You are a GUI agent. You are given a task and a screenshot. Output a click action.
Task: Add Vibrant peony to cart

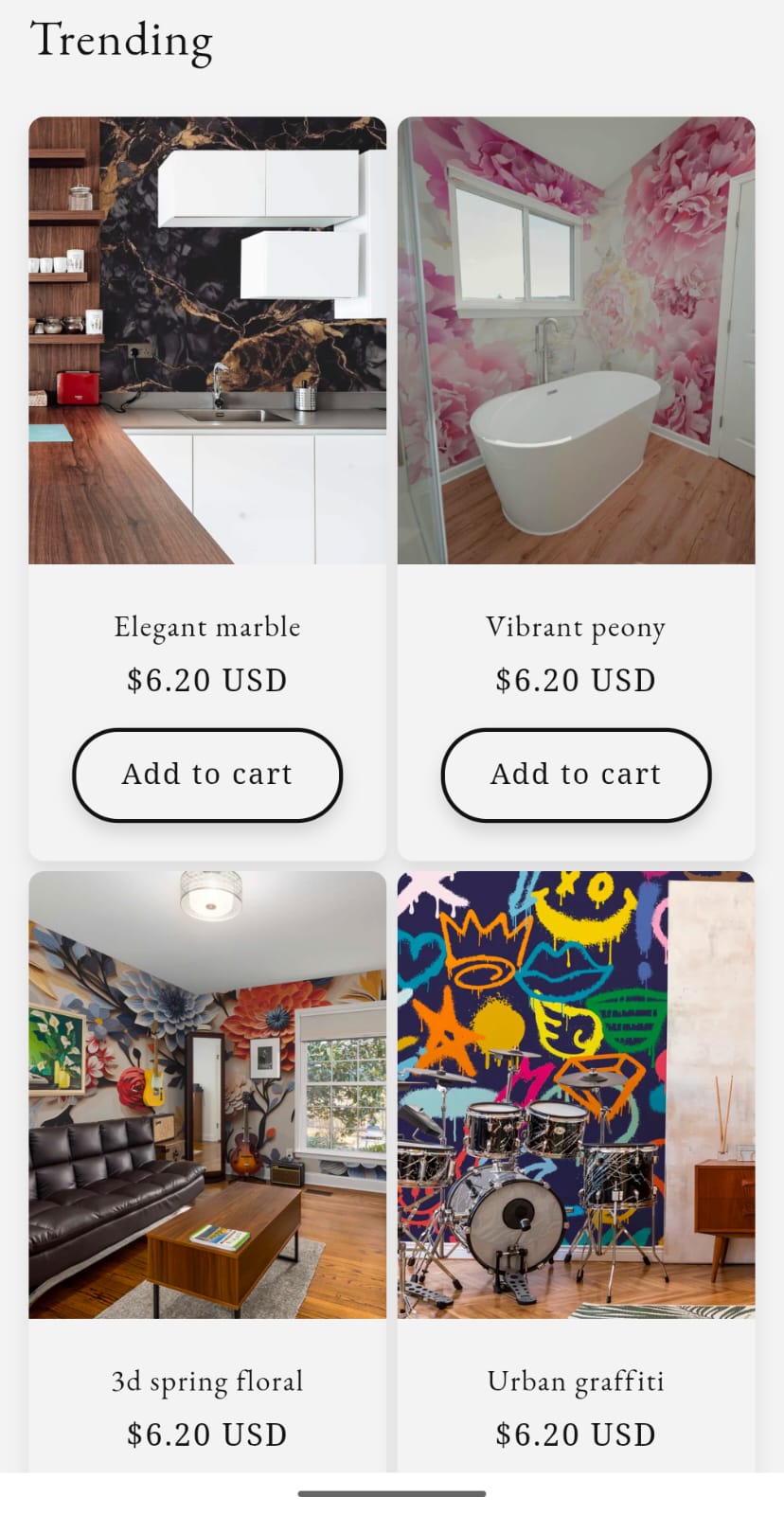coord(576,775)
